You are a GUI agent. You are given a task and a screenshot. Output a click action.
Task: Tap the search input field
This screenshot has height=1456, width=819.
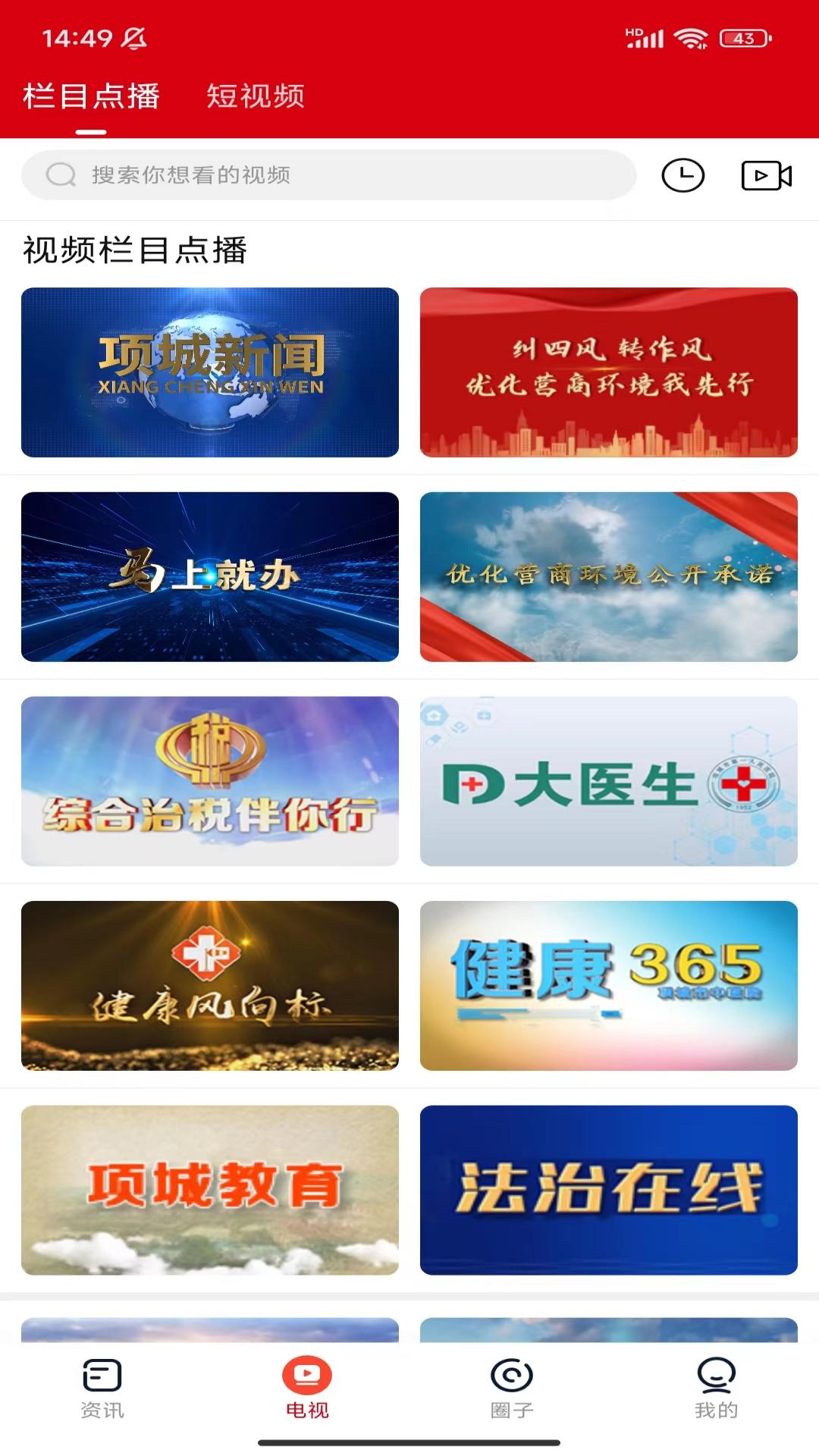coord(330,175)
